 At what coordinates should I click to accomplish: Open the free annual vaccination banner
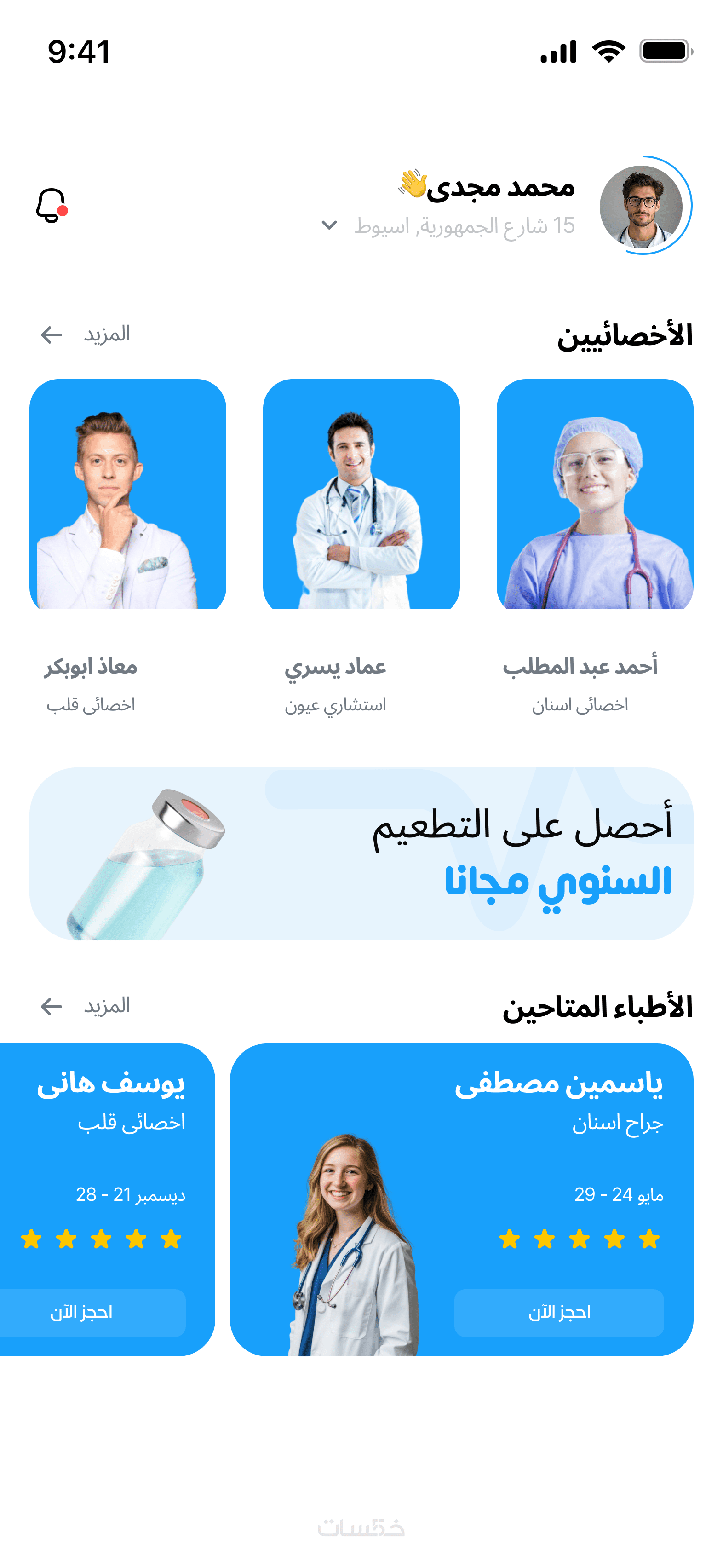(361, 853)
